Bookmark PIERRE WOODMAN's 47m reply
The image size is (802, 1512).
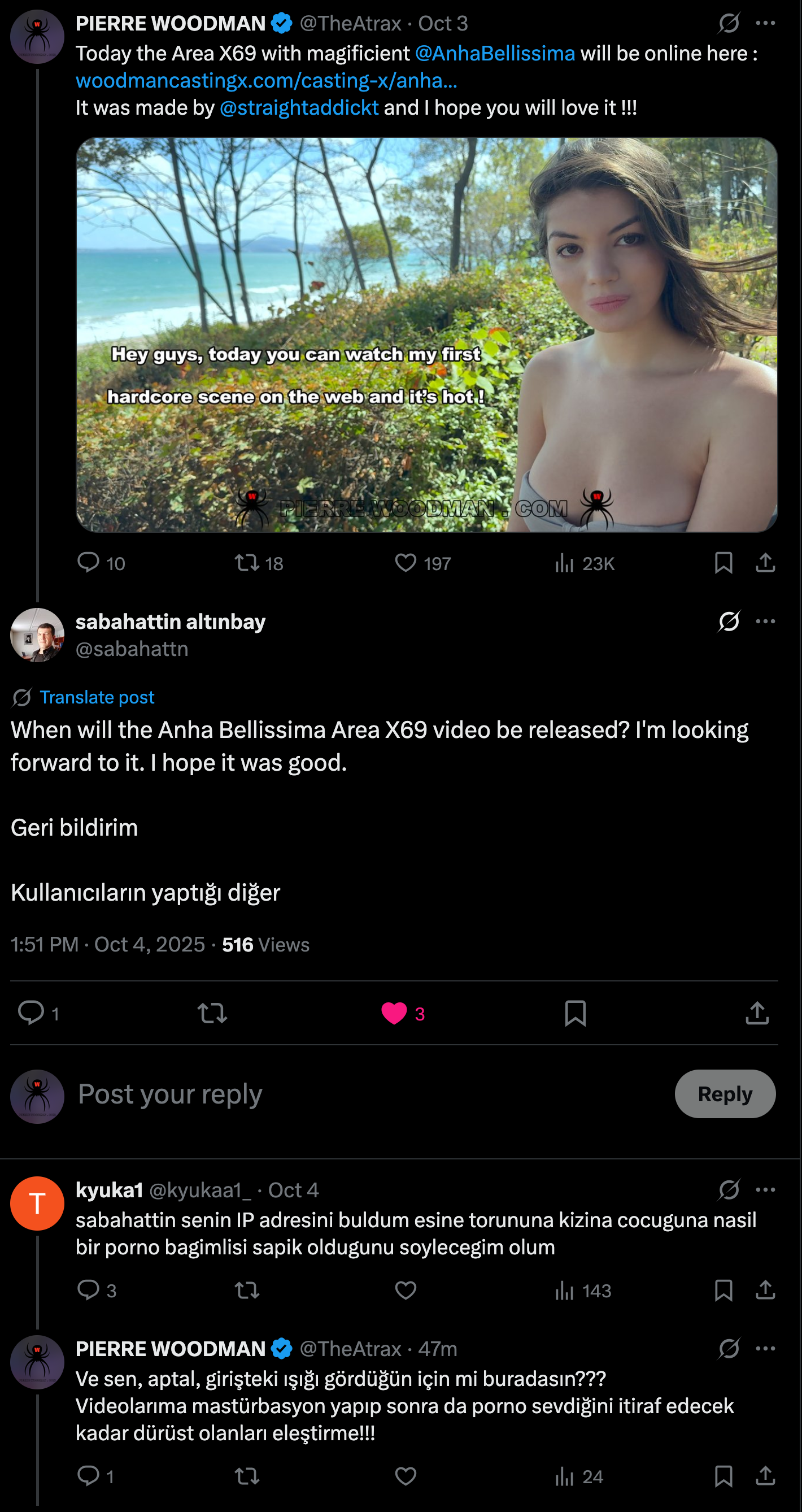[723, 1476]
